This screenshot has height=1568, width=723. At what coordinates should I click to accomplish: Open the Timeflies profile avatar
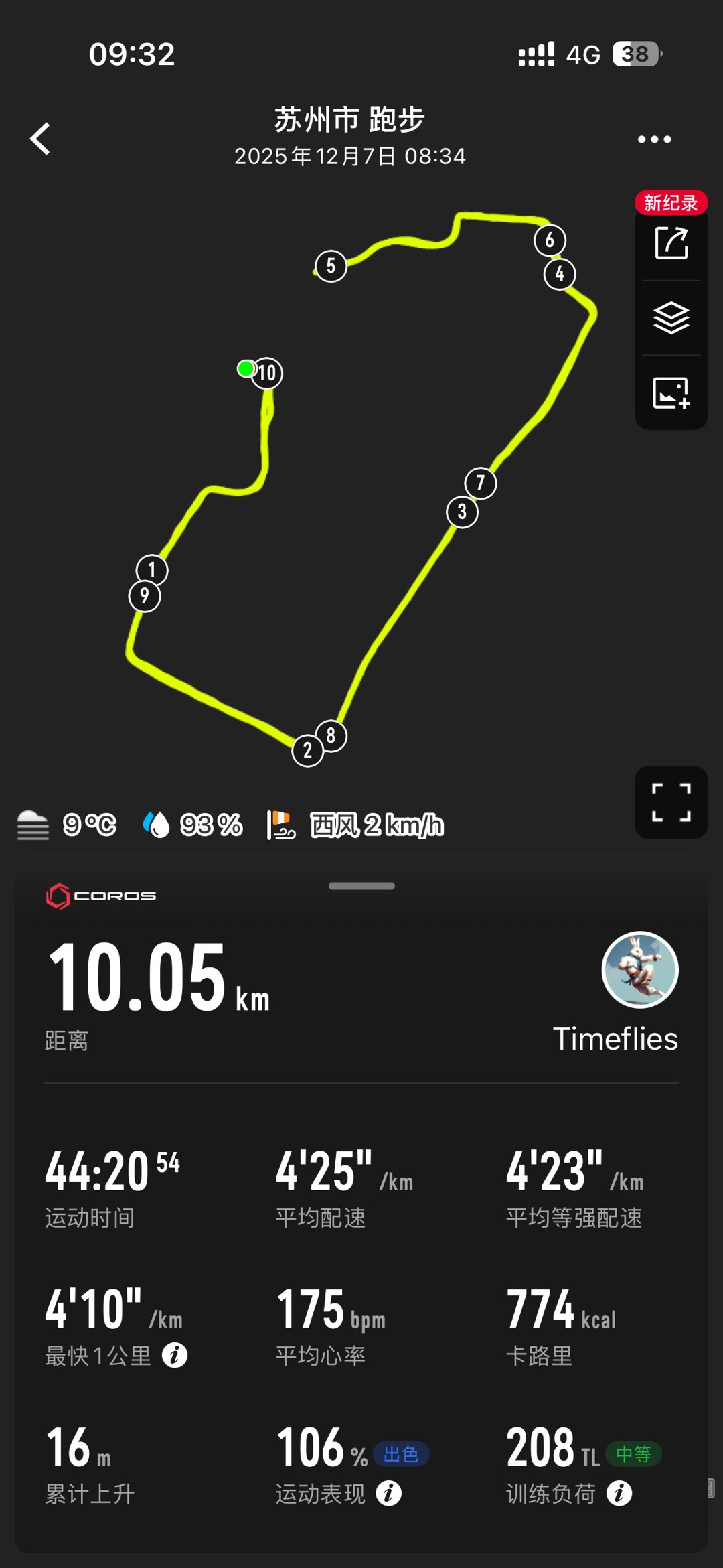(x=640, y=970)
